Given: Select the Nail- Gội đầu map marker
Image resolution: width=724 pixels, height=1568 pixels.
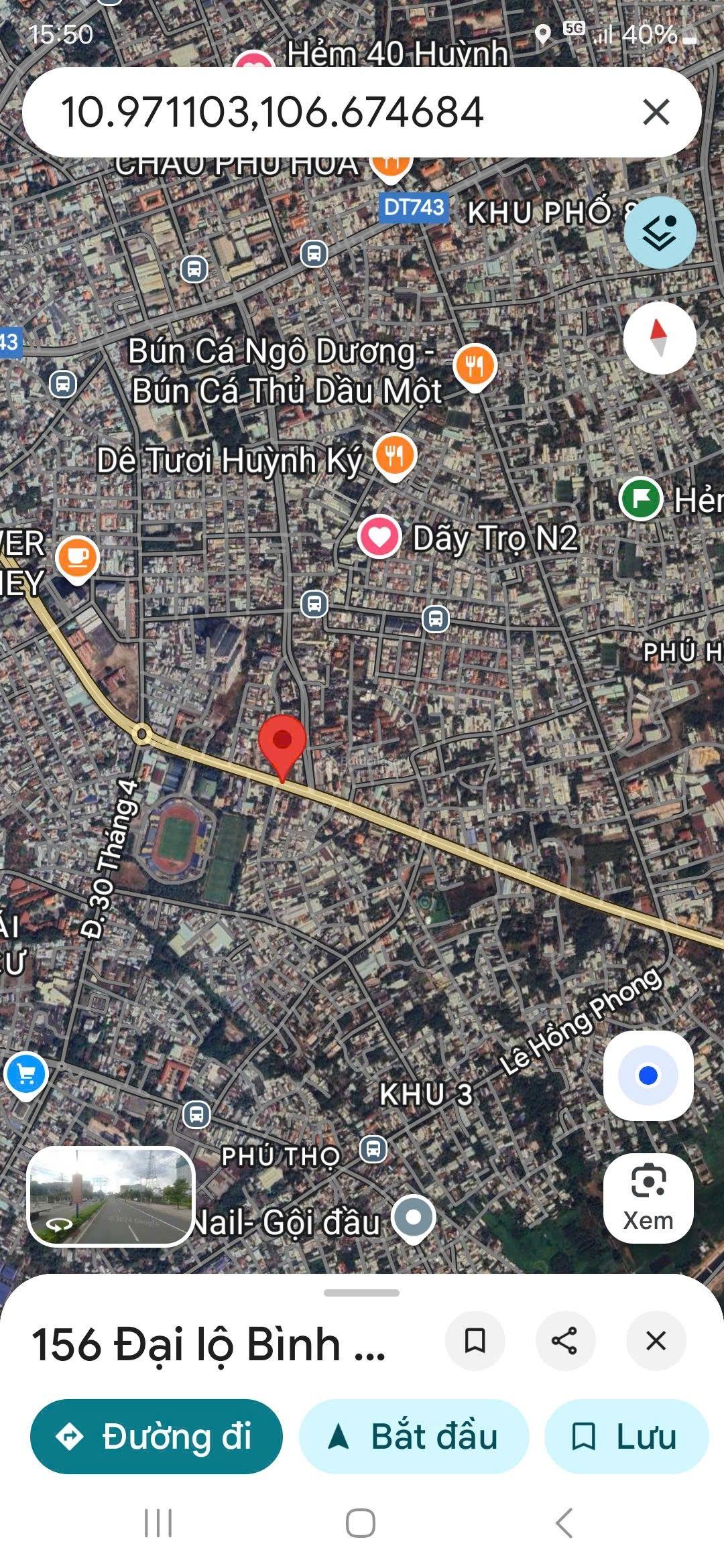Looking at the screenshot, I should (413, 1218).
